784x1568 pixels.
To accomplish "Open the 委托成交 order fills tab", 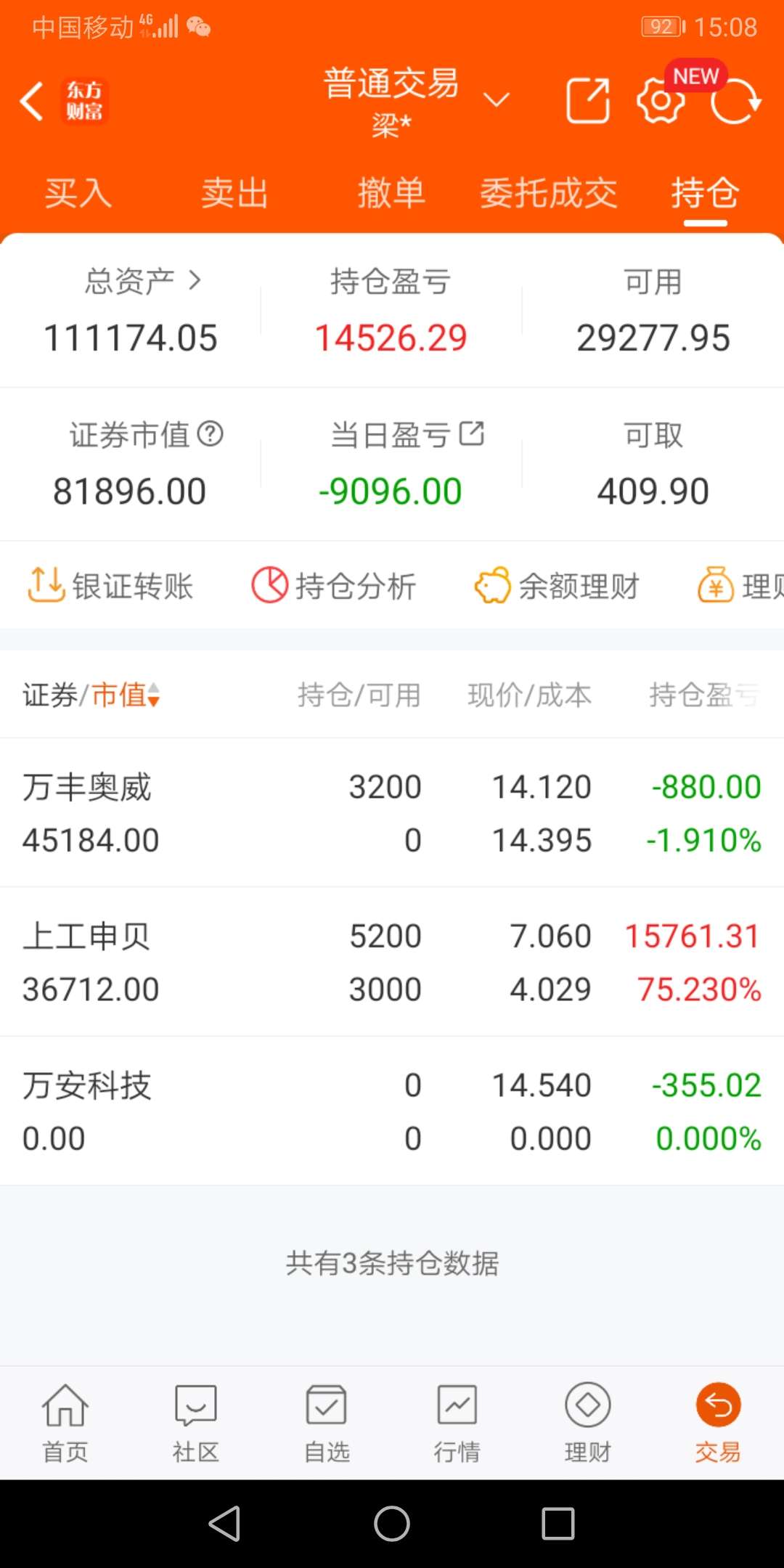I will (x=548, y=192).
